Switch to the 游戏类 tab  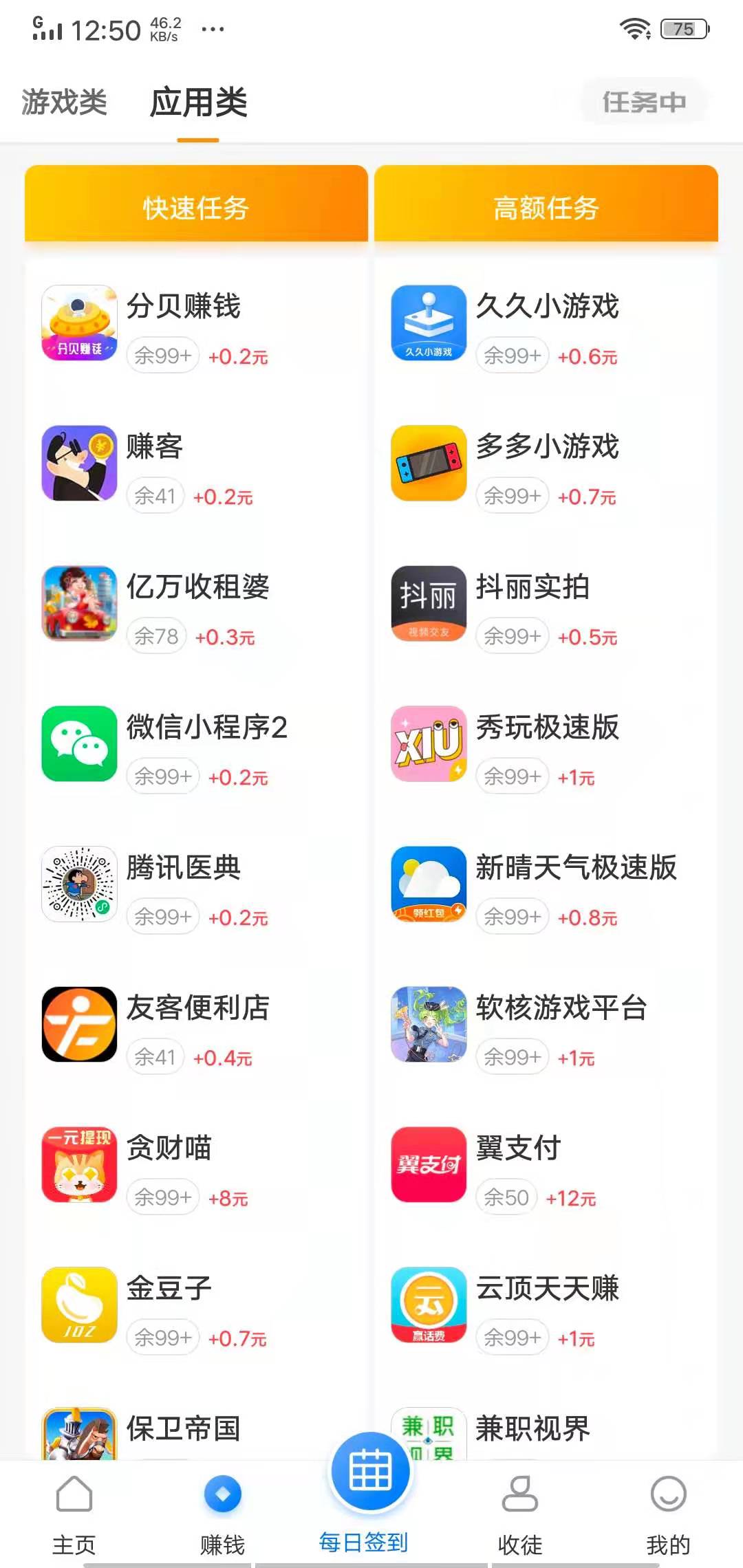(x=64, y=102)
